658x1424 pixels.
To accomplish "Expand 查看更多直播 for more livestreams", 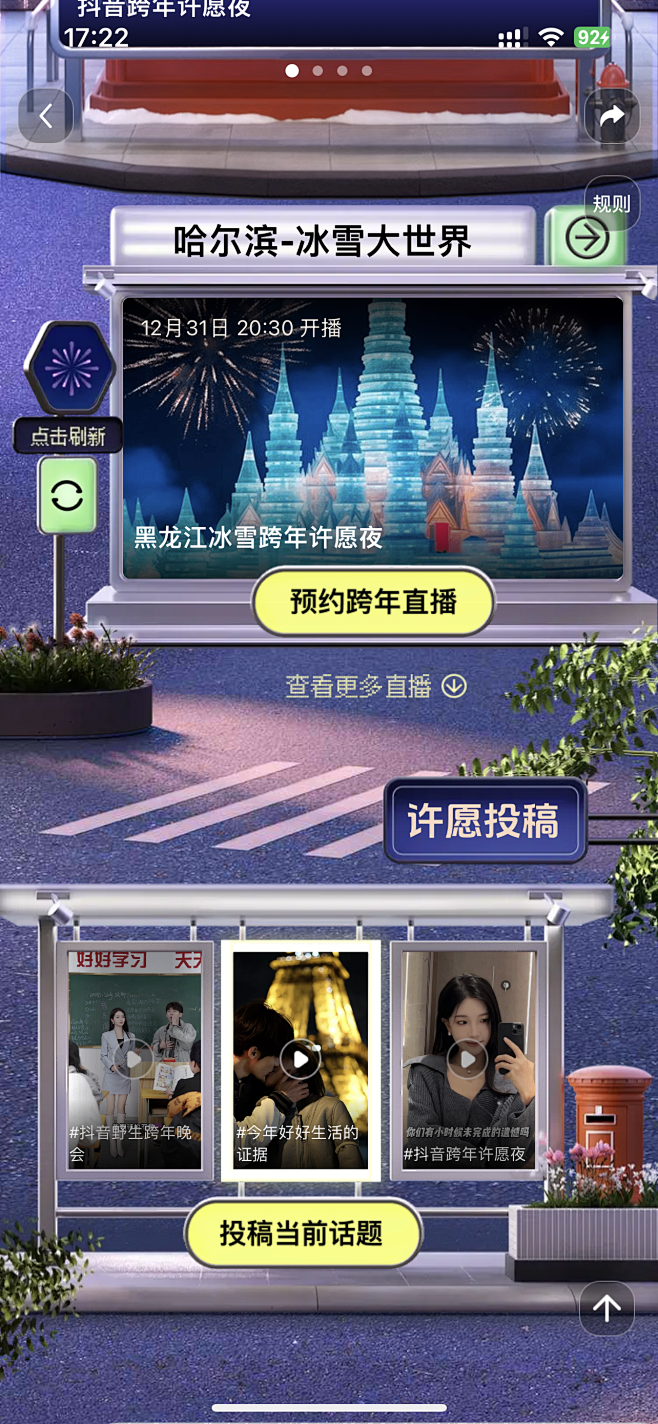I will (x=375, y=686).
